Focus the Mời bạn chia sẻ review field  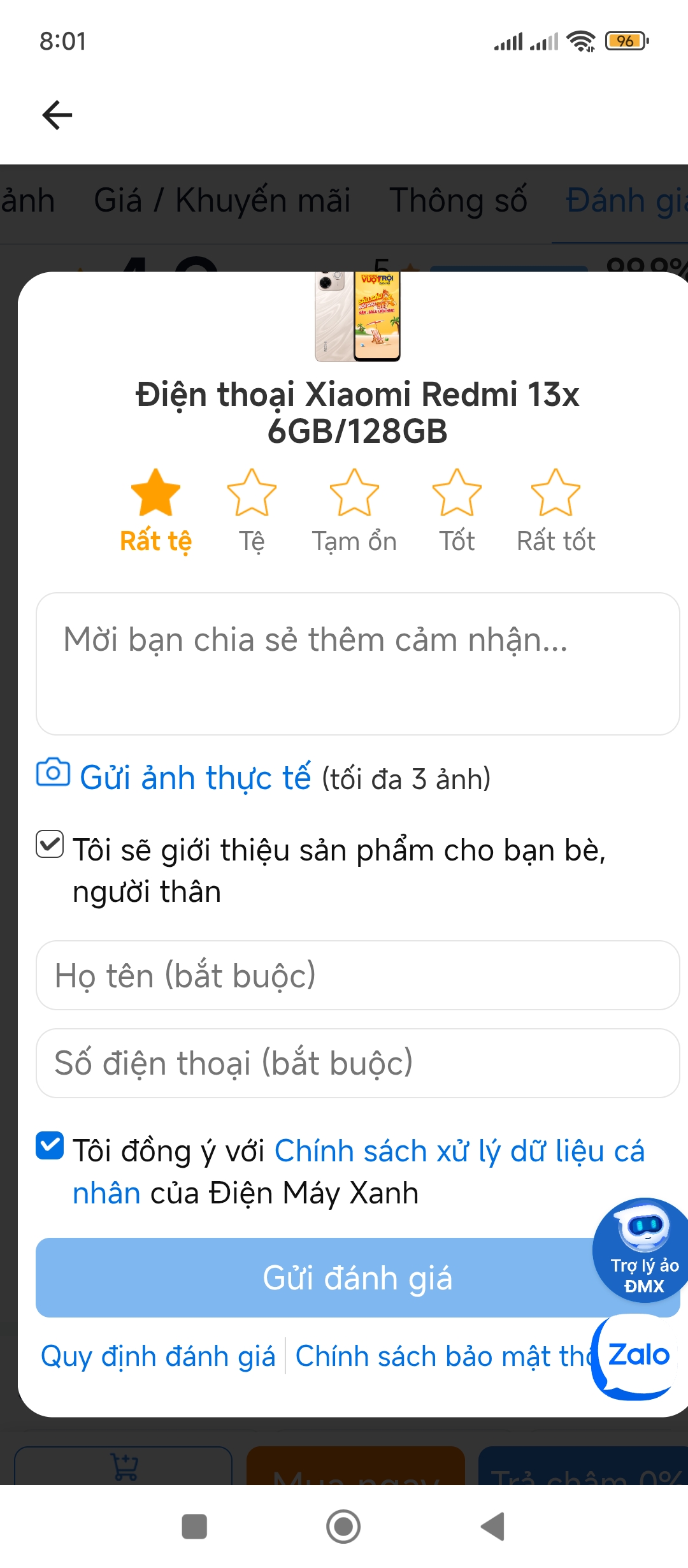pyautogui.click(x=357, y=664)
